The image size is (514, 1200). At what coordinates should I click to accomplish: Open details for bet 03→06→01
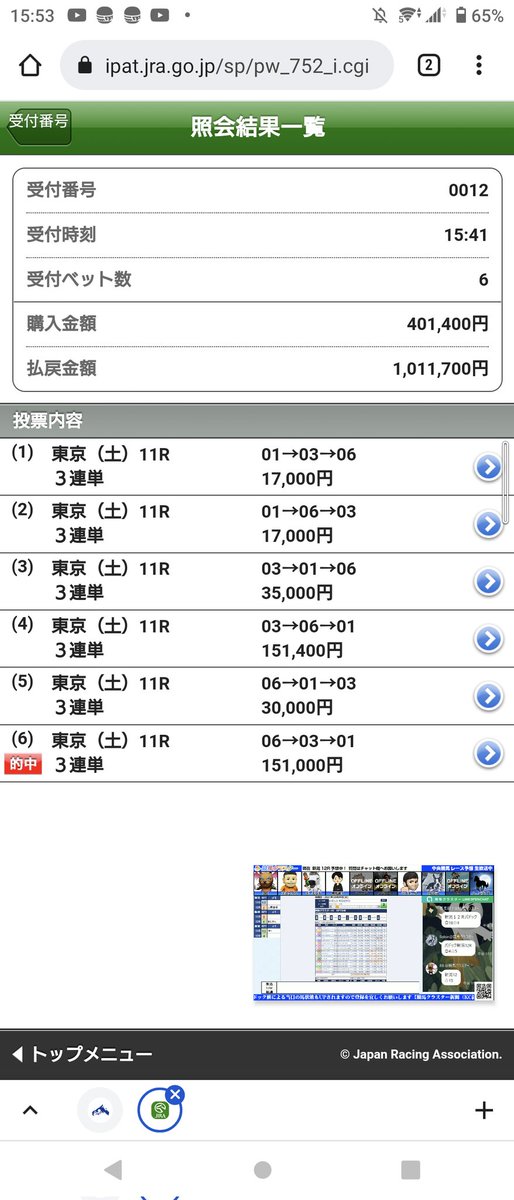tap(487, 638)
